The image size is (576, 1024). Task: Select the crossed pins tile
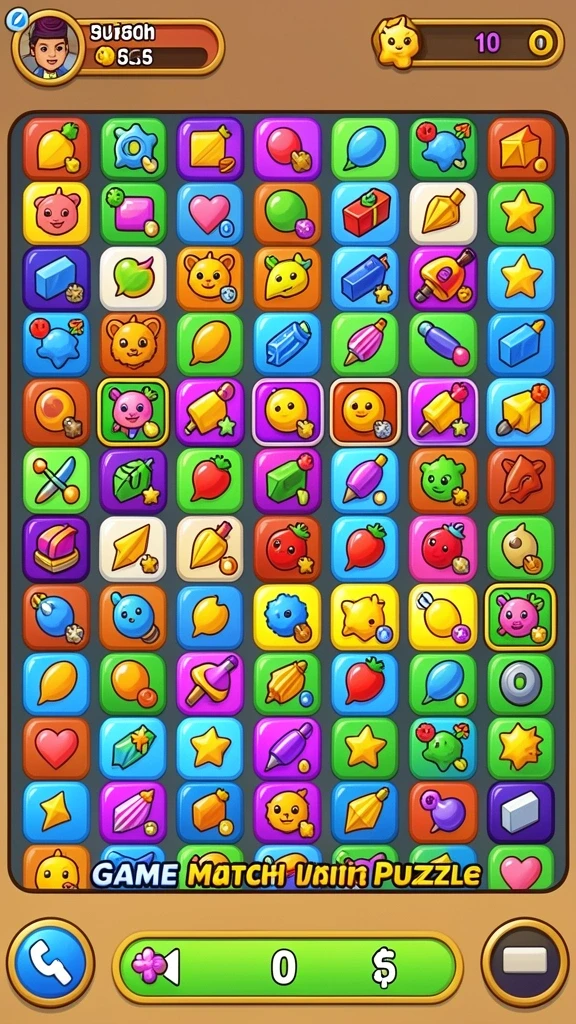coord(56,480)
